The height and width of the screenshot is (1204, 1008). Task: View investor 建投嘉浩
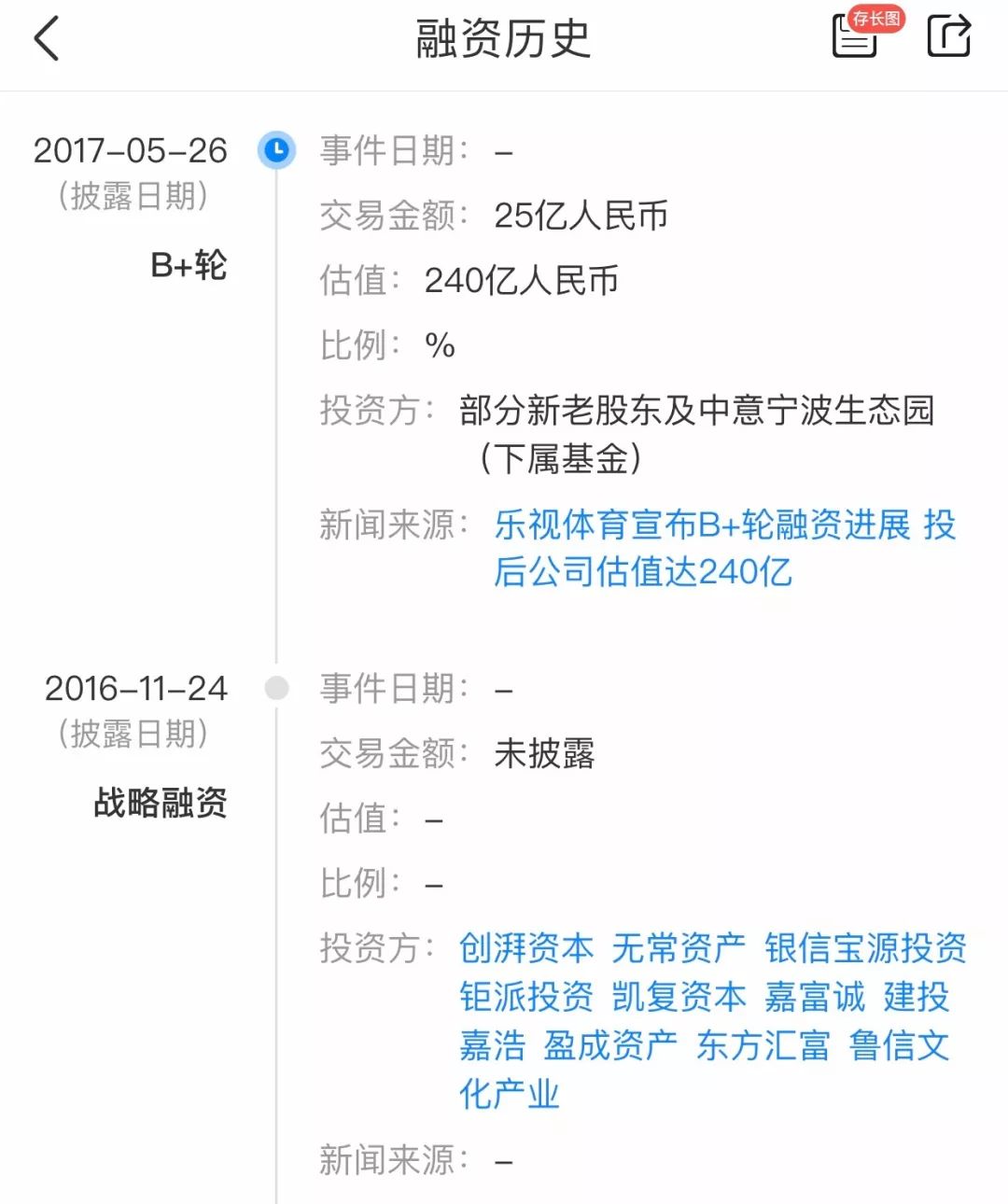click(x=916, y=997)
